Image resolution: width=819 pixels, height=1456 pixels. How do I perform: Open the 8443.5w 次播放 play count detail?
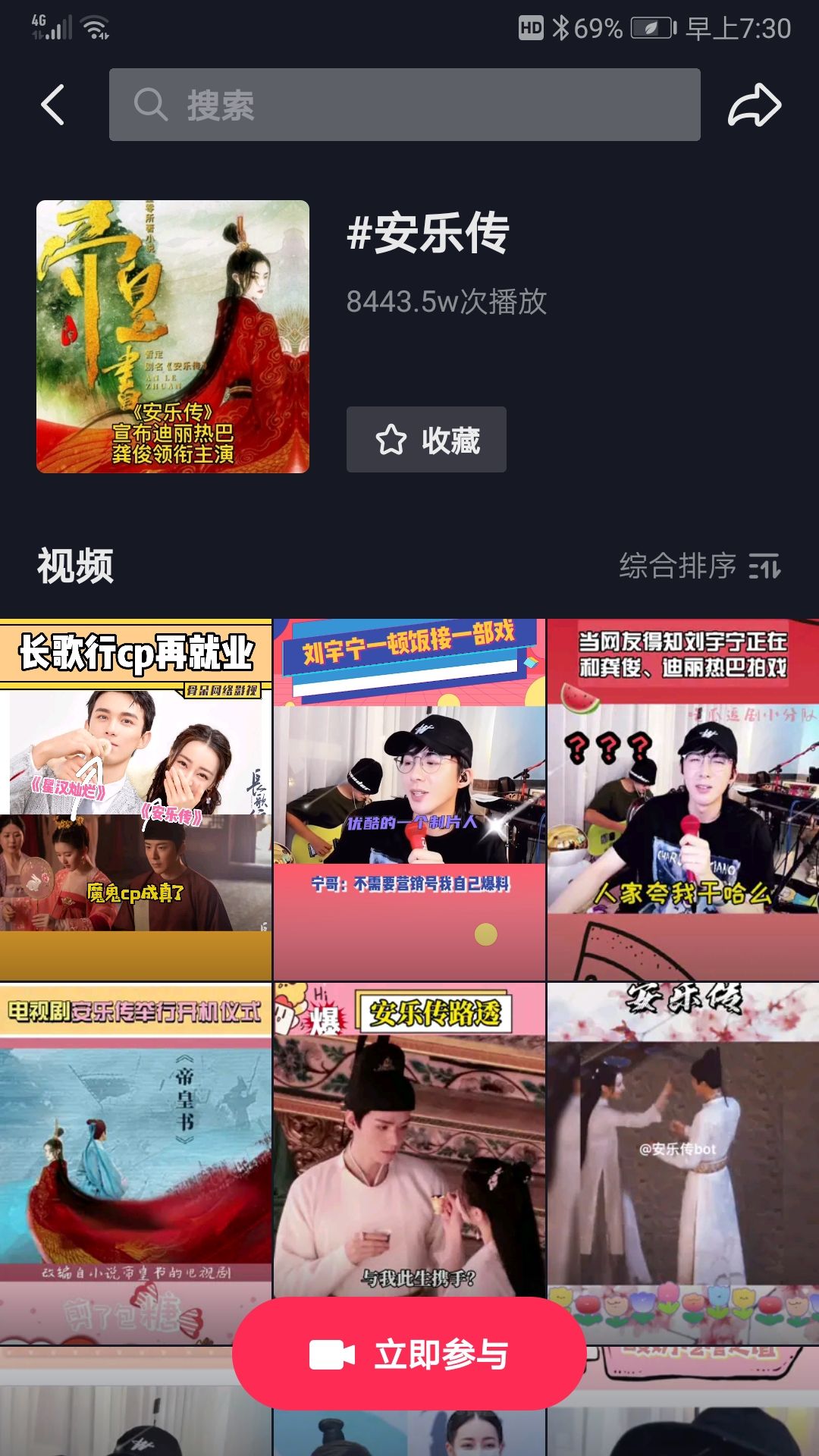pyautogui.click(x=447, y=302)
